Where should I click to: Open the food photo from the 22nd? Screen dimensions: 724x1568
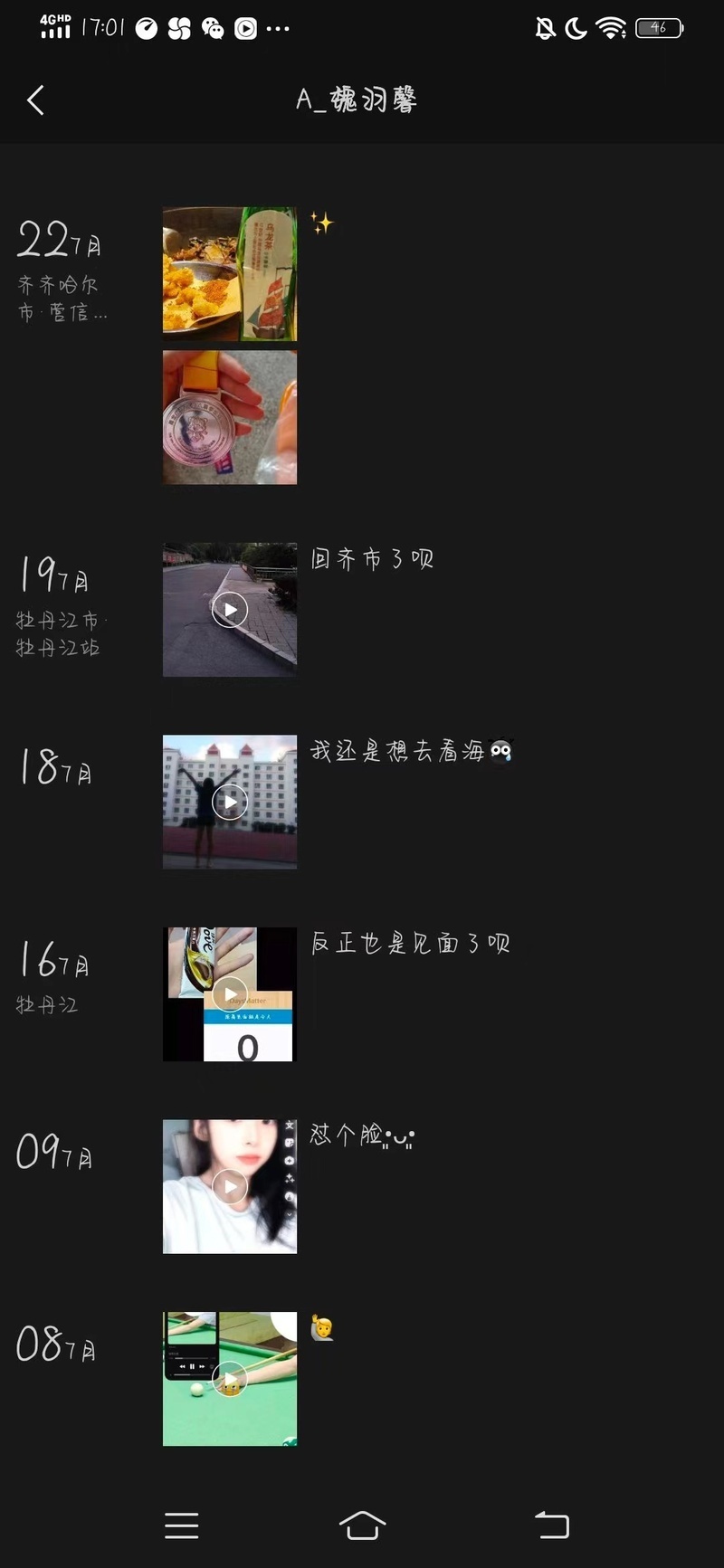point(229,273)
